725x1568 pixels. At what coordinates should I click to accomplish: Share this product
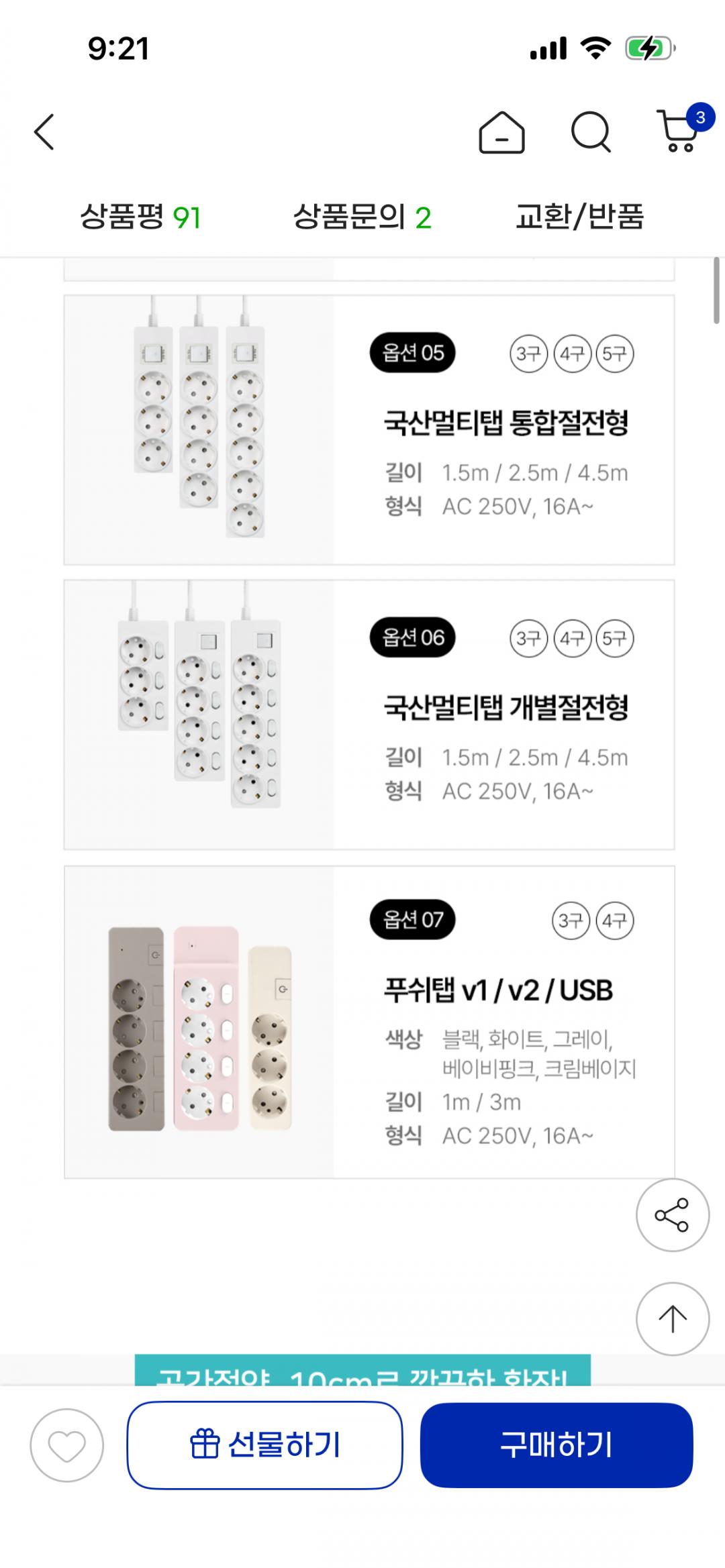click(672, 1215)
